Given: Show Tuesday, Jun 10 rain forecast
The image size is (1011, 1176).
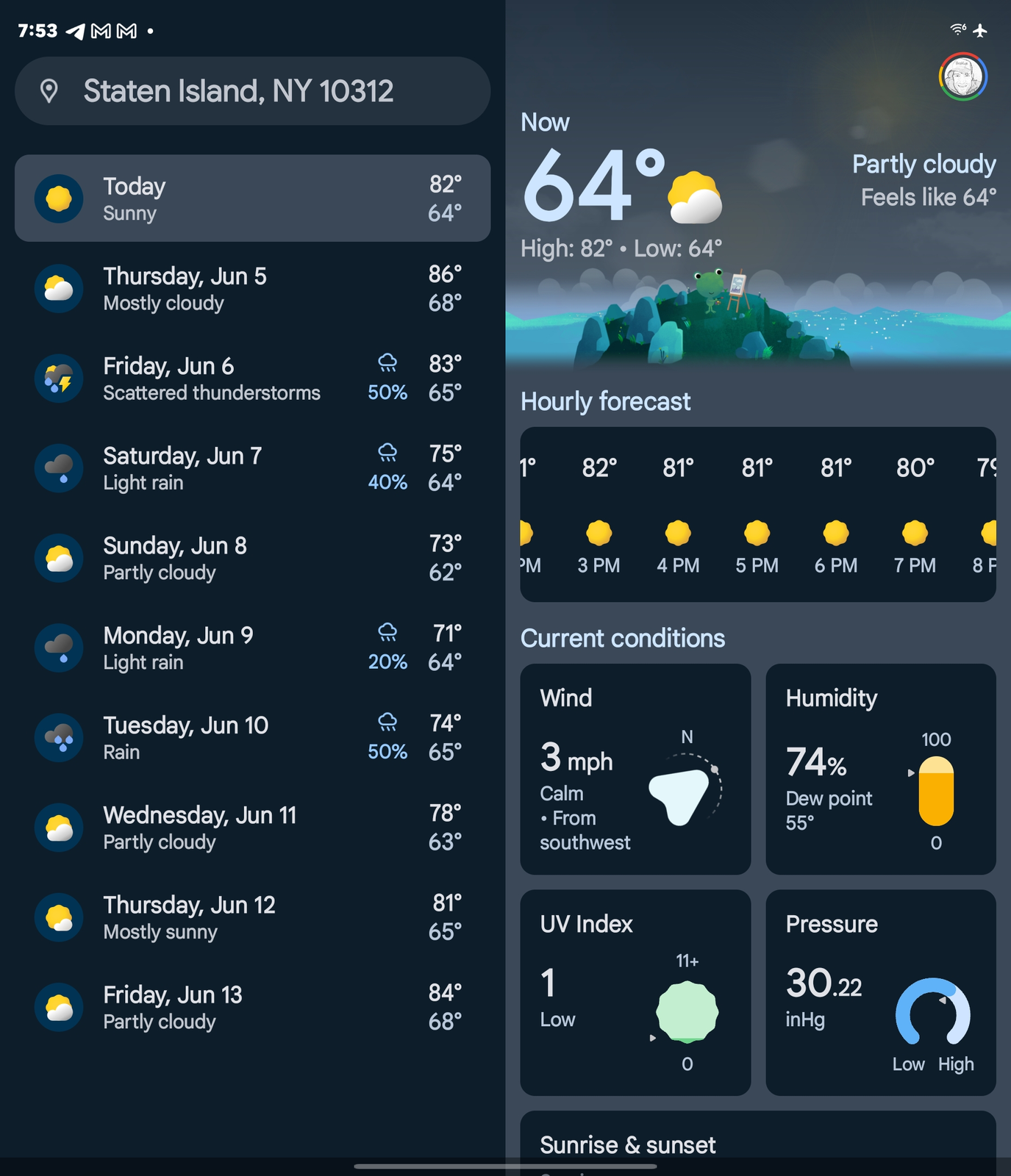Looking at the screenshot, I should [x=252, y=737].
